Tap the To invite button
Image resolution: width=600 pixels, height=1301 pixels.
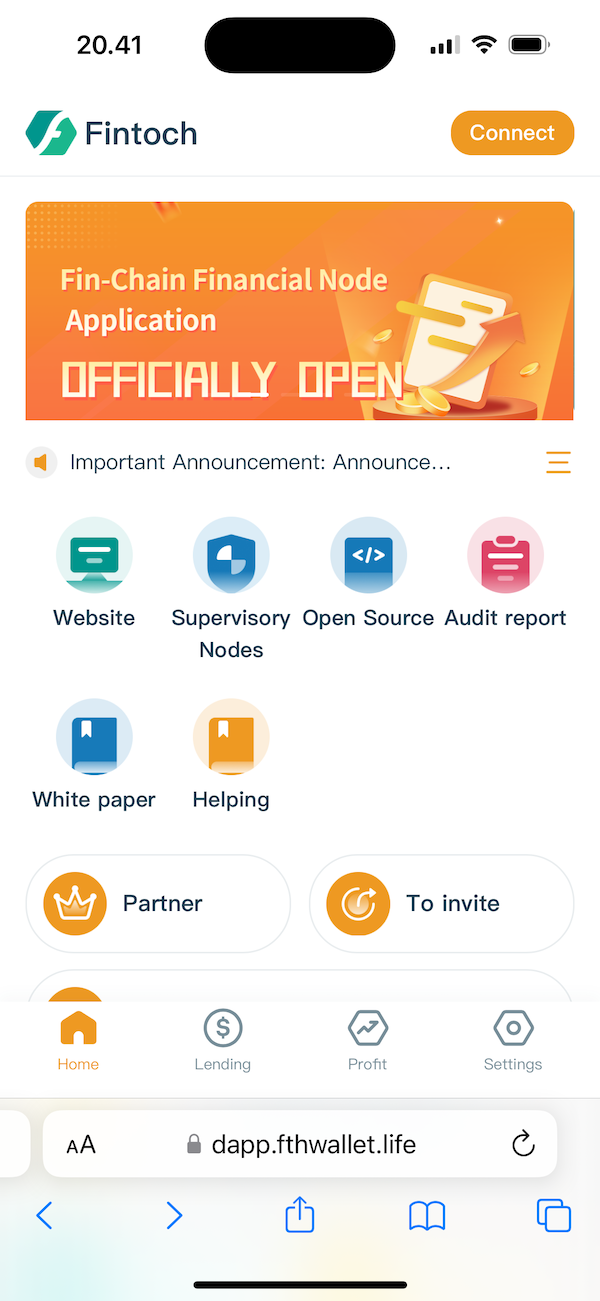point(441,903)
